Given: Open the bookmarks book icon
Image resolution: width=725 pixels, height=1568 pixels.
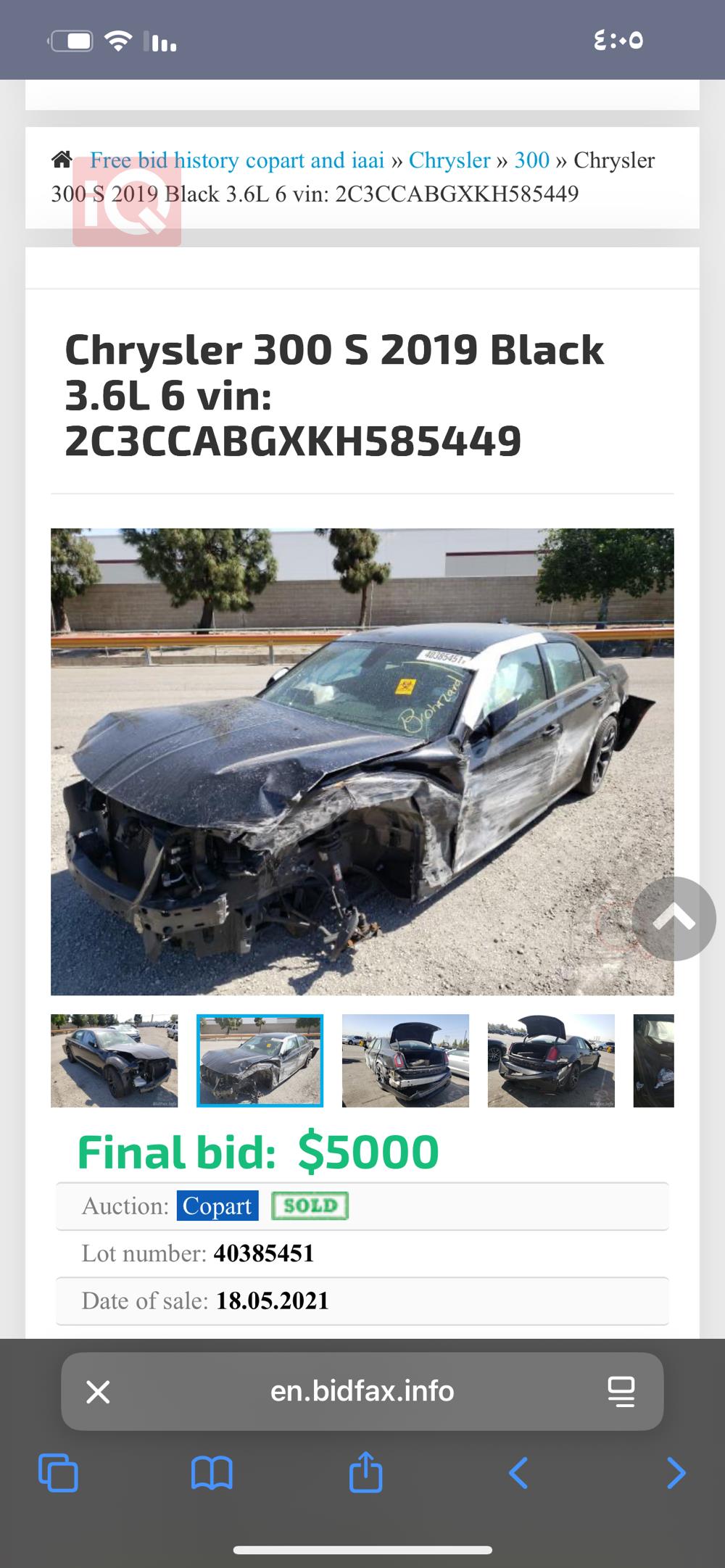Looking at the screenshot, I should [212, 1472].
